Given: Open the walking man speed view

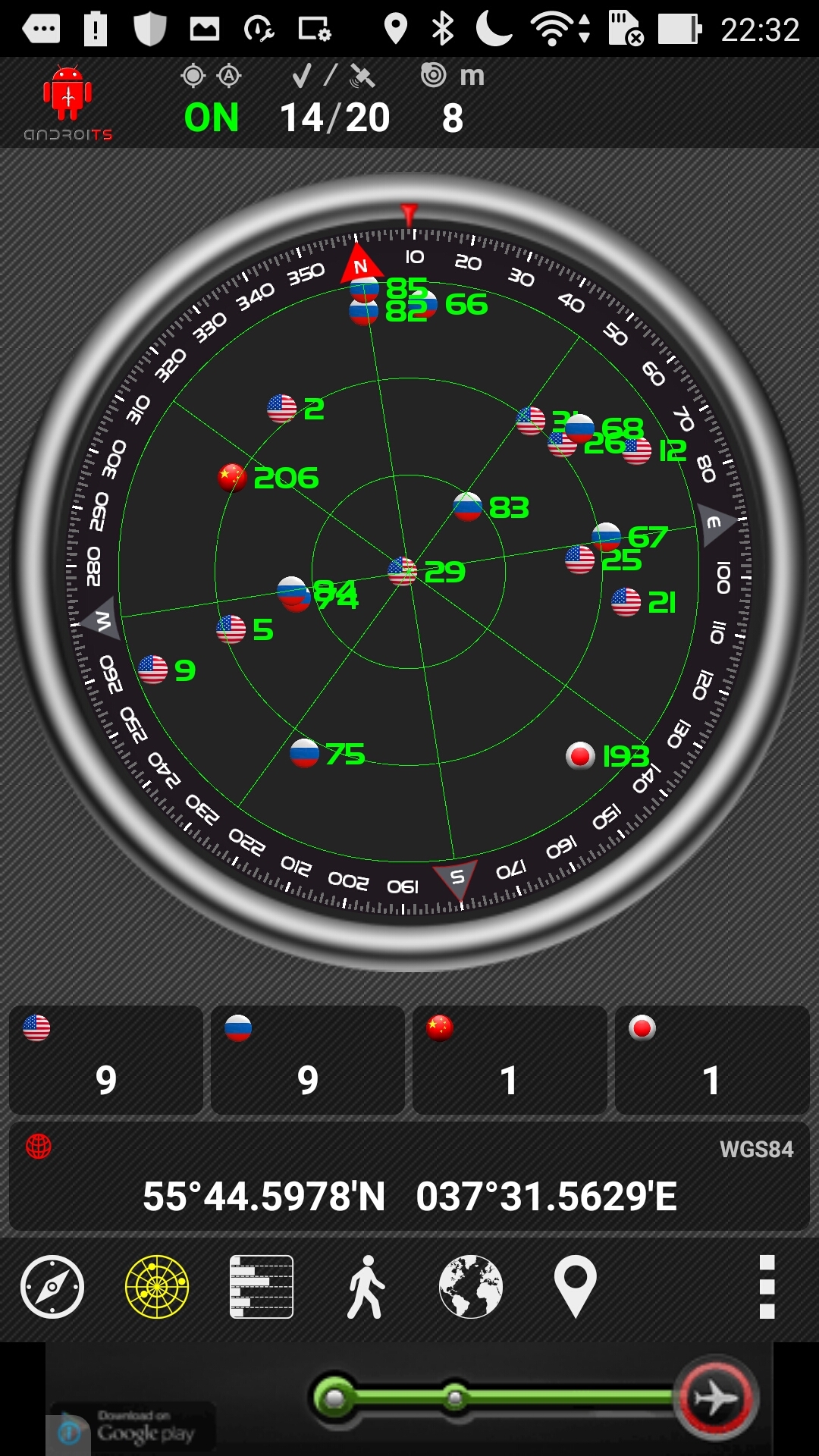Looking at the screenshot, I should [x=366, y=1287].
